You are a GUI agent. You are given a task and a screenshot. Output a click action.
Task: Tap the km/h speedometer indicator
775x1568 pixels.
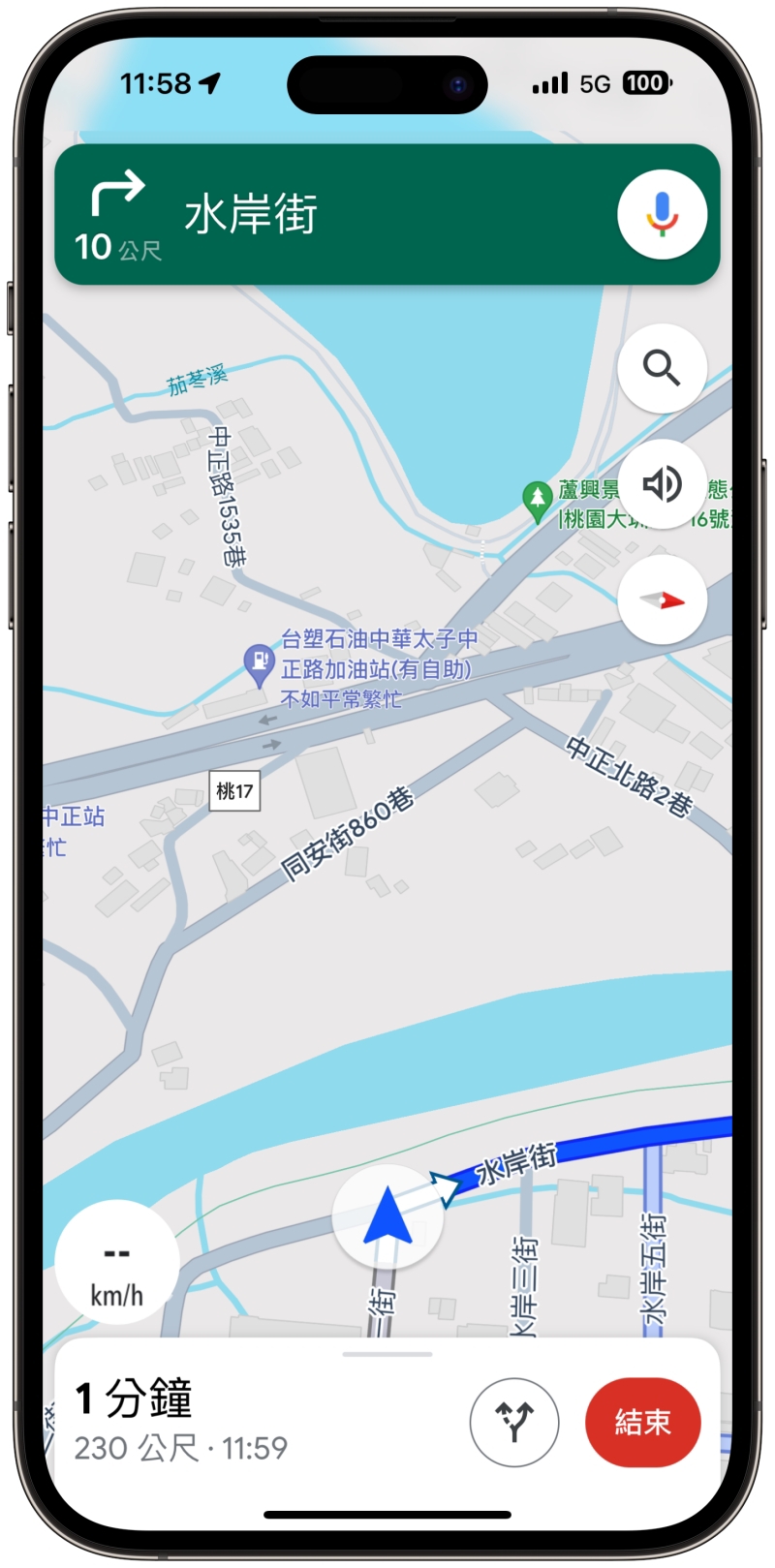pos(116,1263)
